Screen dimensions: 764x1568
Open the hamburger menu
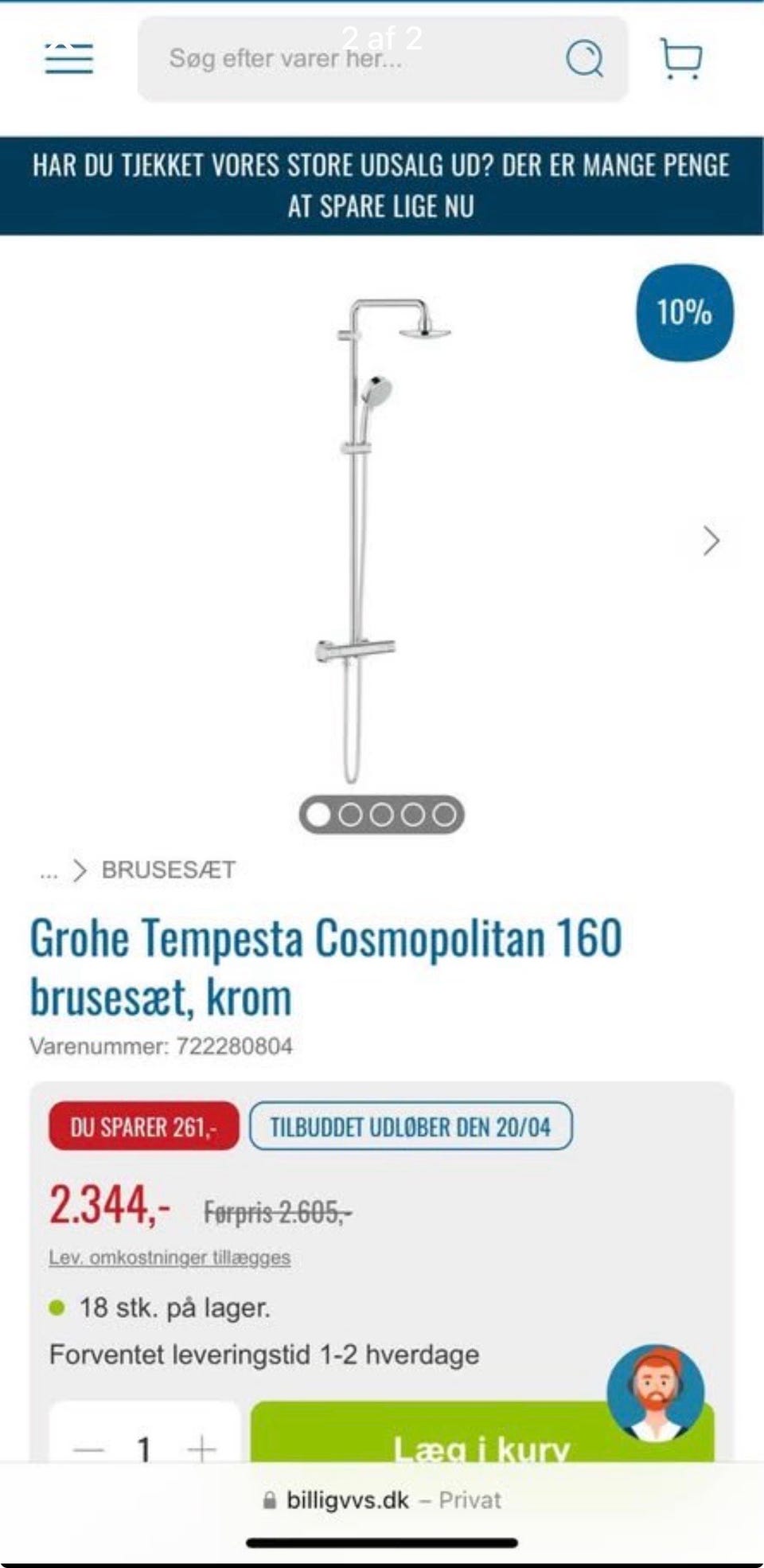pos(69,58)
